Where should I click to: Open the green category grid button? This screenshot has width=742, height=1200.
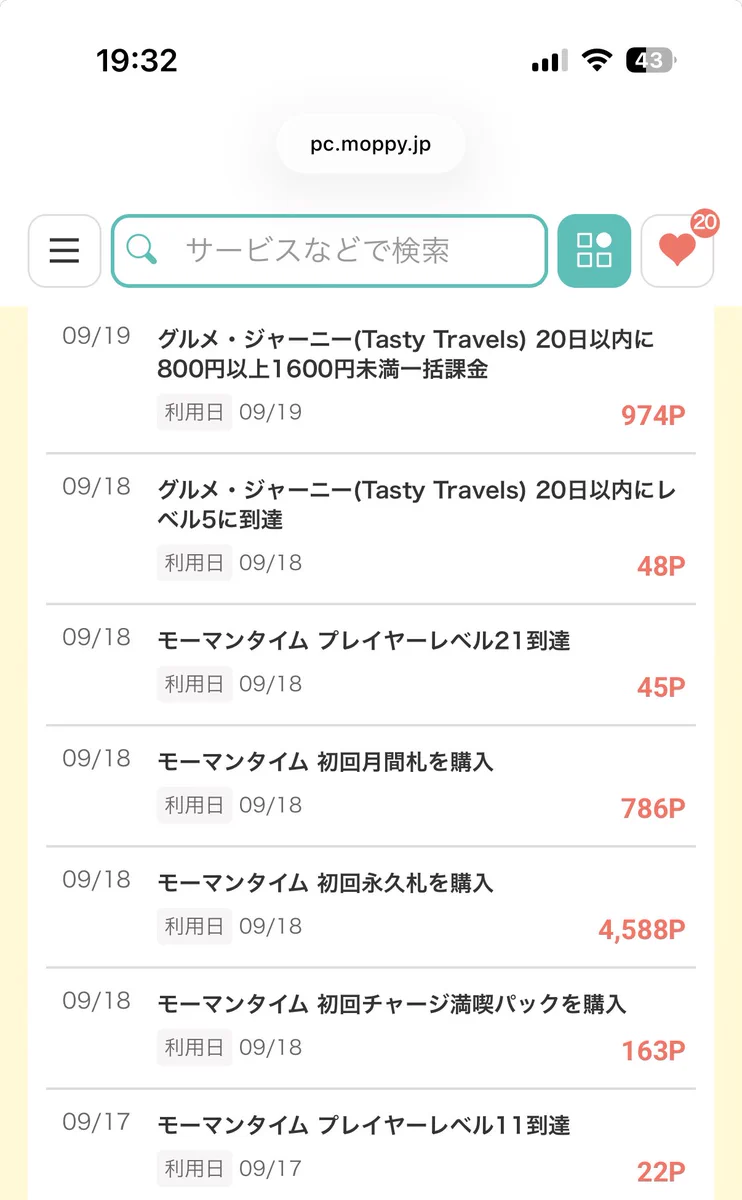tap(594, 251)
